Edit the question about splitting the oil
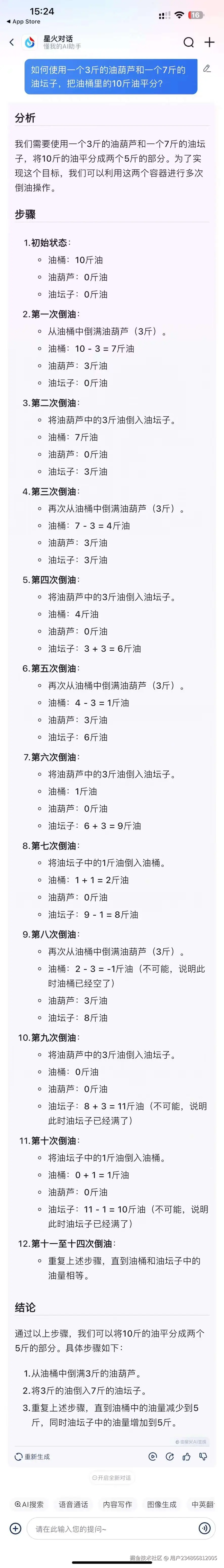Viewport: 224px width, 1568px height. click(x=207, y=69)
